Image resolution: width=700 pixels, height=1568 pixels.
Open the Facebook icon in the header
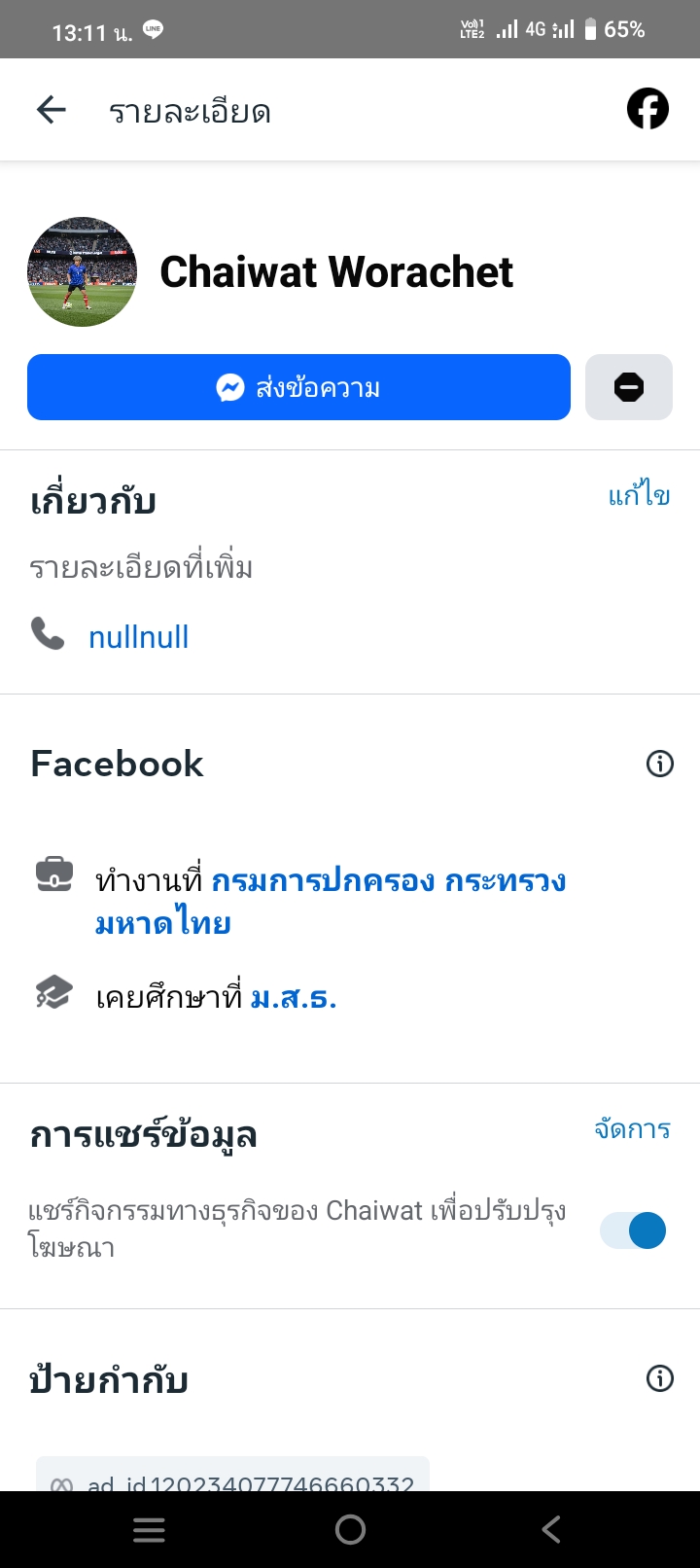[647, 109]
